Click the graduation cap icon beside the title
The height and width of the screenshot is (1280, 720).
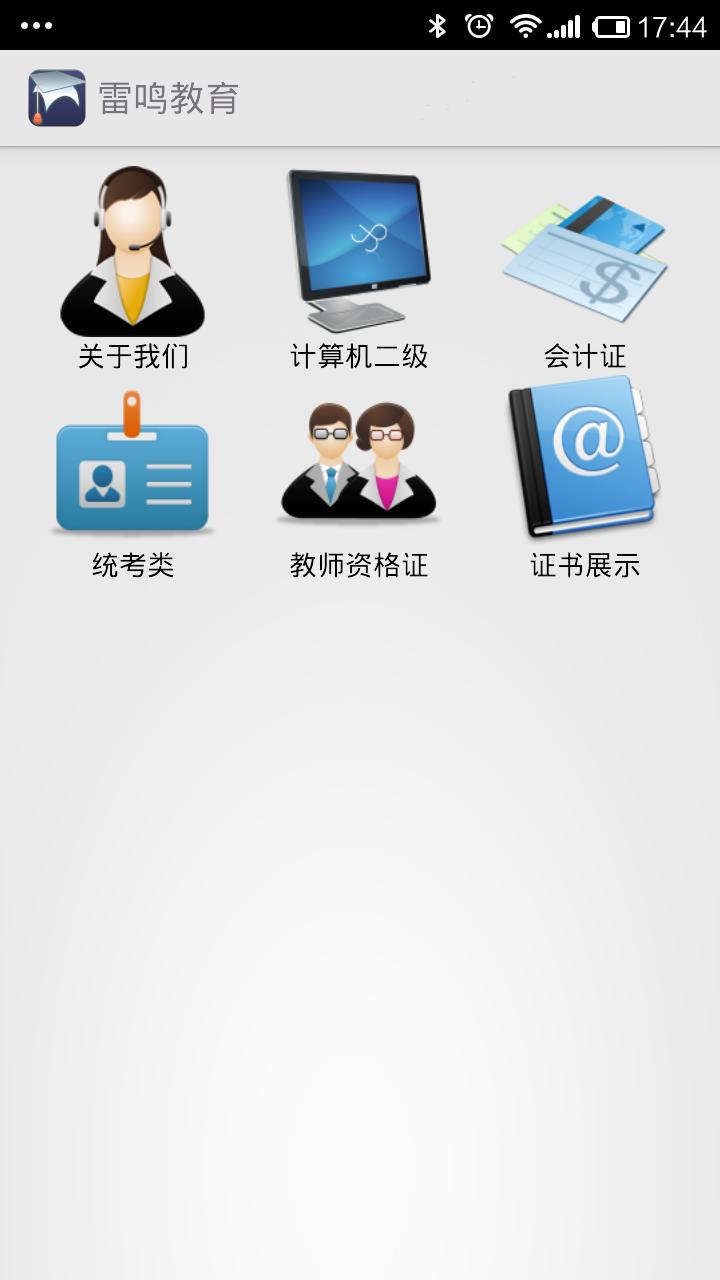tap(53, 97)
